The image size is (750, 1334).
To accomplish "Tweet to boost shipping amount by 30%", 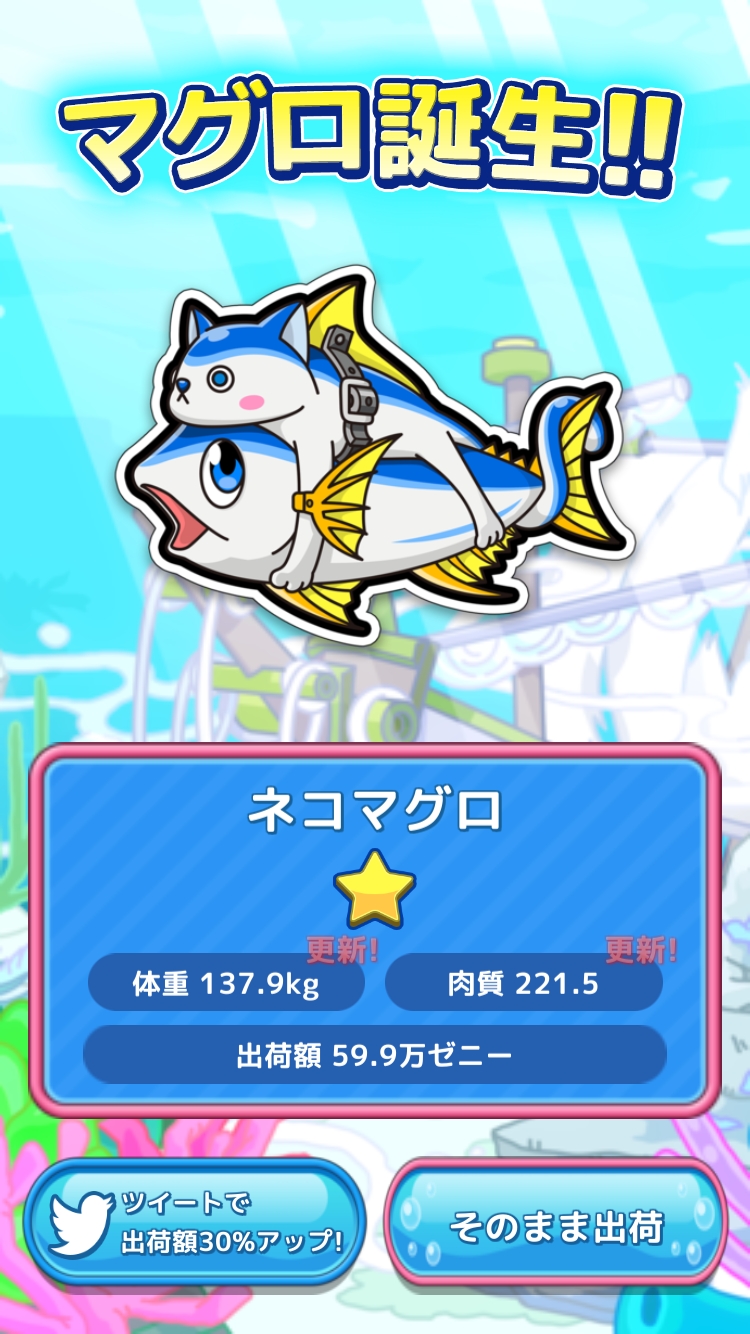I will tap(195, 1223).
